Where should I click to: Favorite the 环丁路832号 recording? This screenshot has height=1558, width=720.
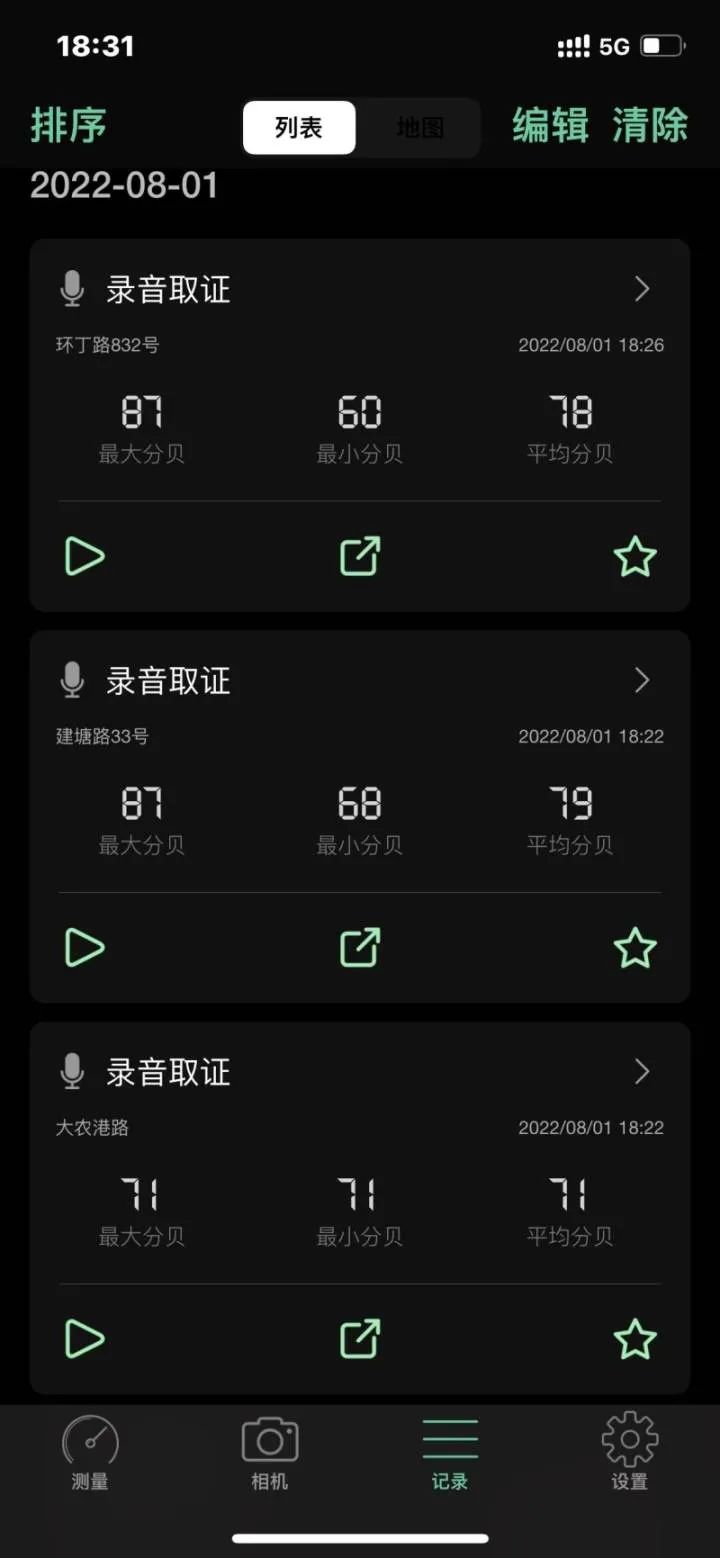pos(635,556)
